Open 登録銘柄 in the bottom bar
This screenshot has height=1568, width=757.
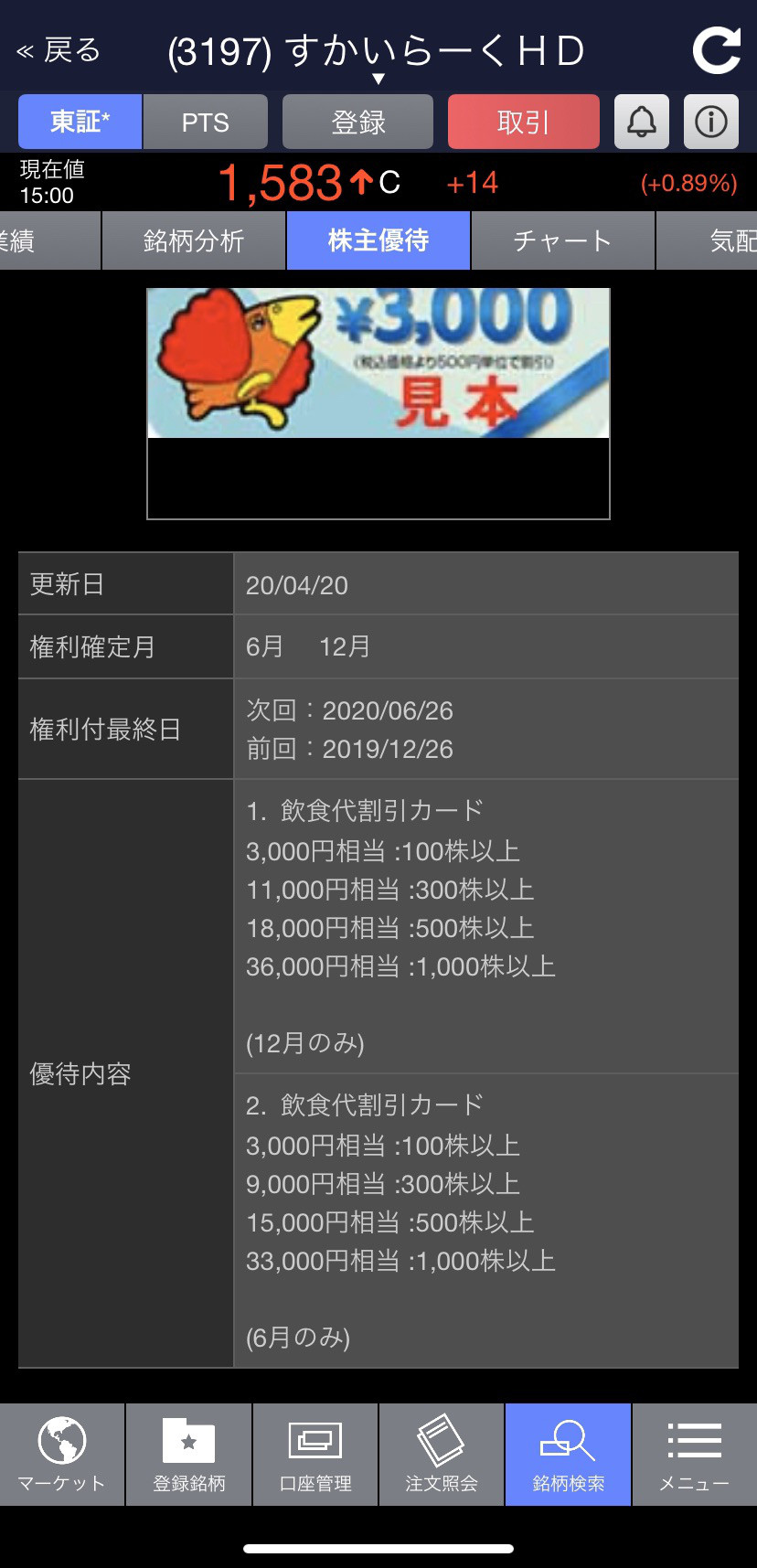point(188,1454)
